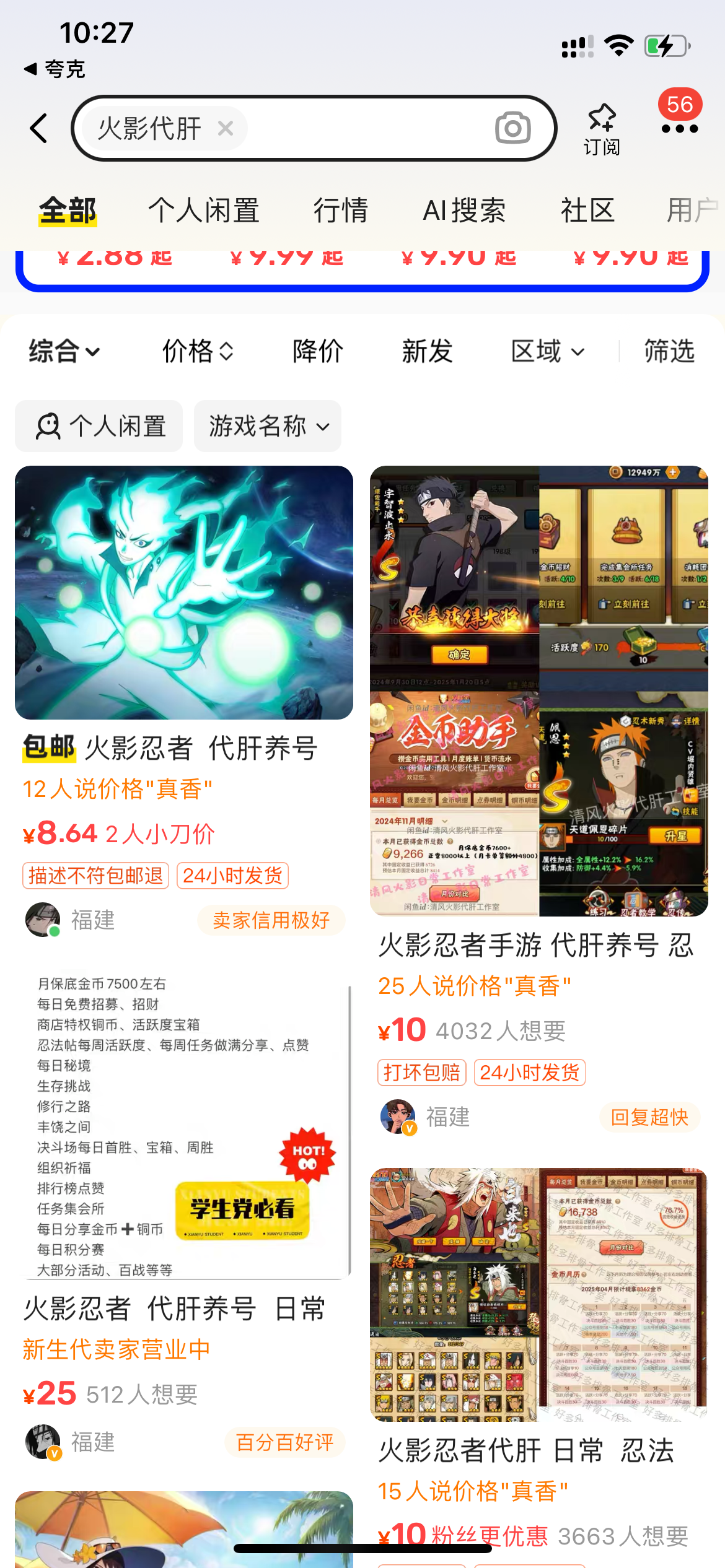Open the 筛选 filter panel
The height and width of the screenshot is (1568, 725).
(669, 351)
